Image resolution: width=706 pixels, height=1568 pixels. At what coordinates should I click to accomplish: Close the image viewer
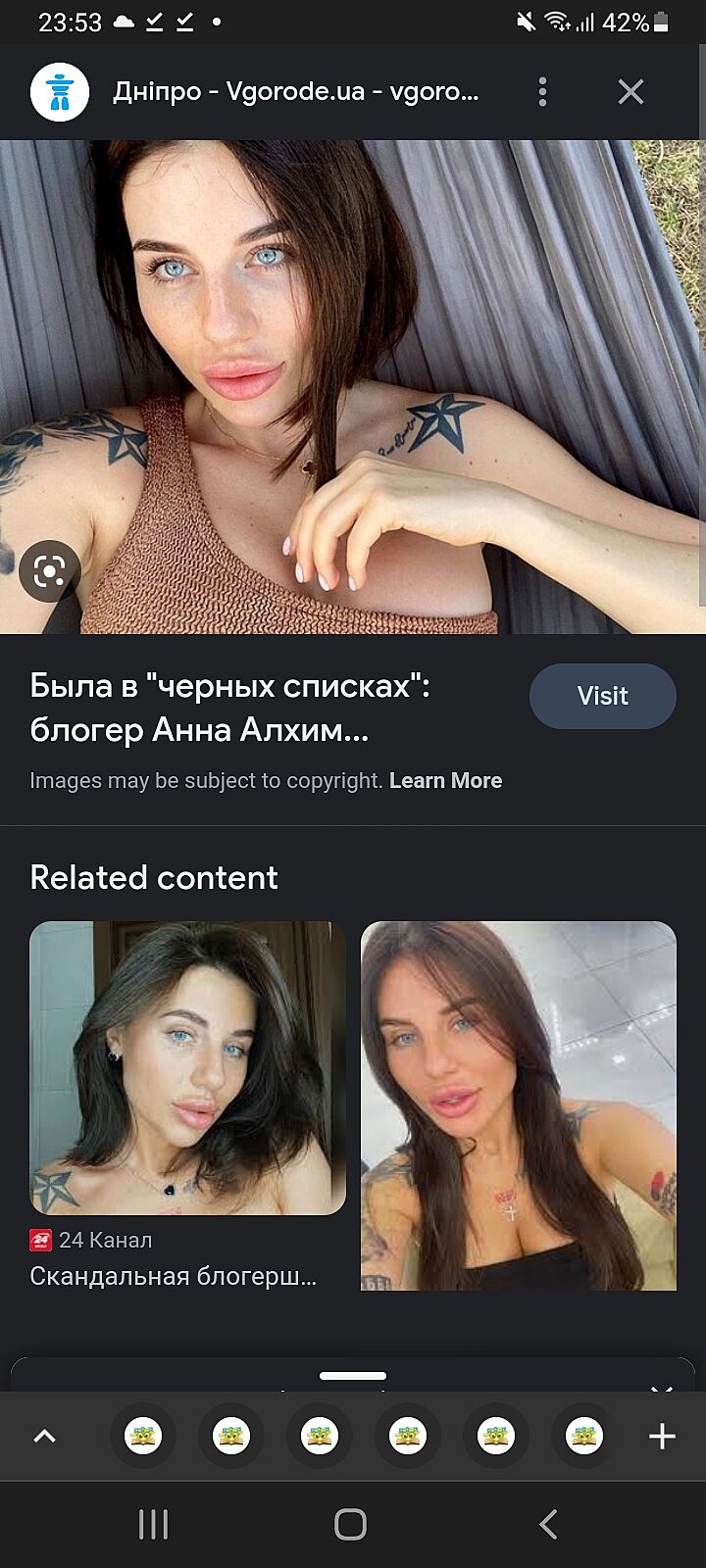point(630,92)
